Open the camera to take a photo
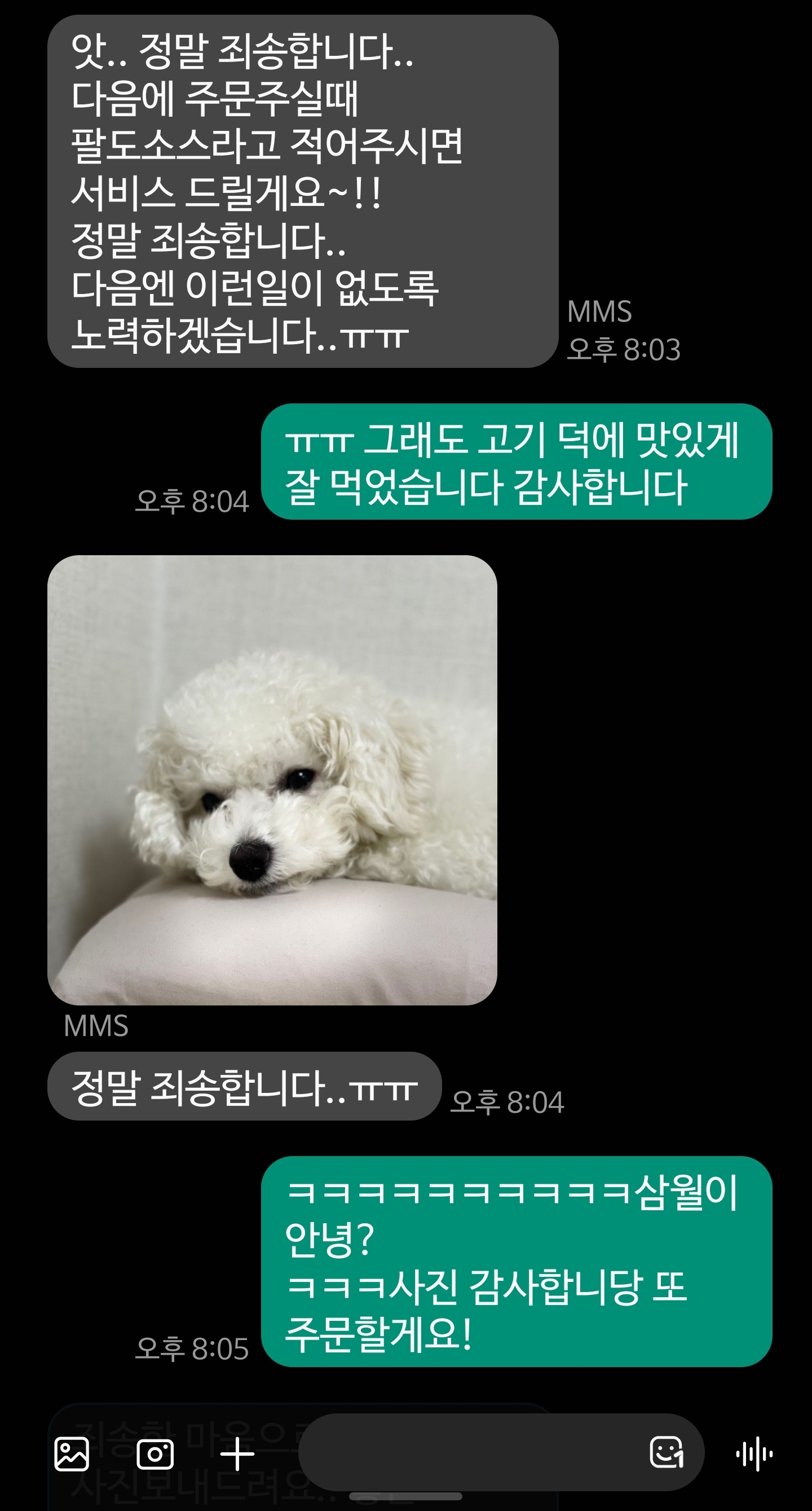Screen dimensions: 812x1511 click(x=156, y=1454)
